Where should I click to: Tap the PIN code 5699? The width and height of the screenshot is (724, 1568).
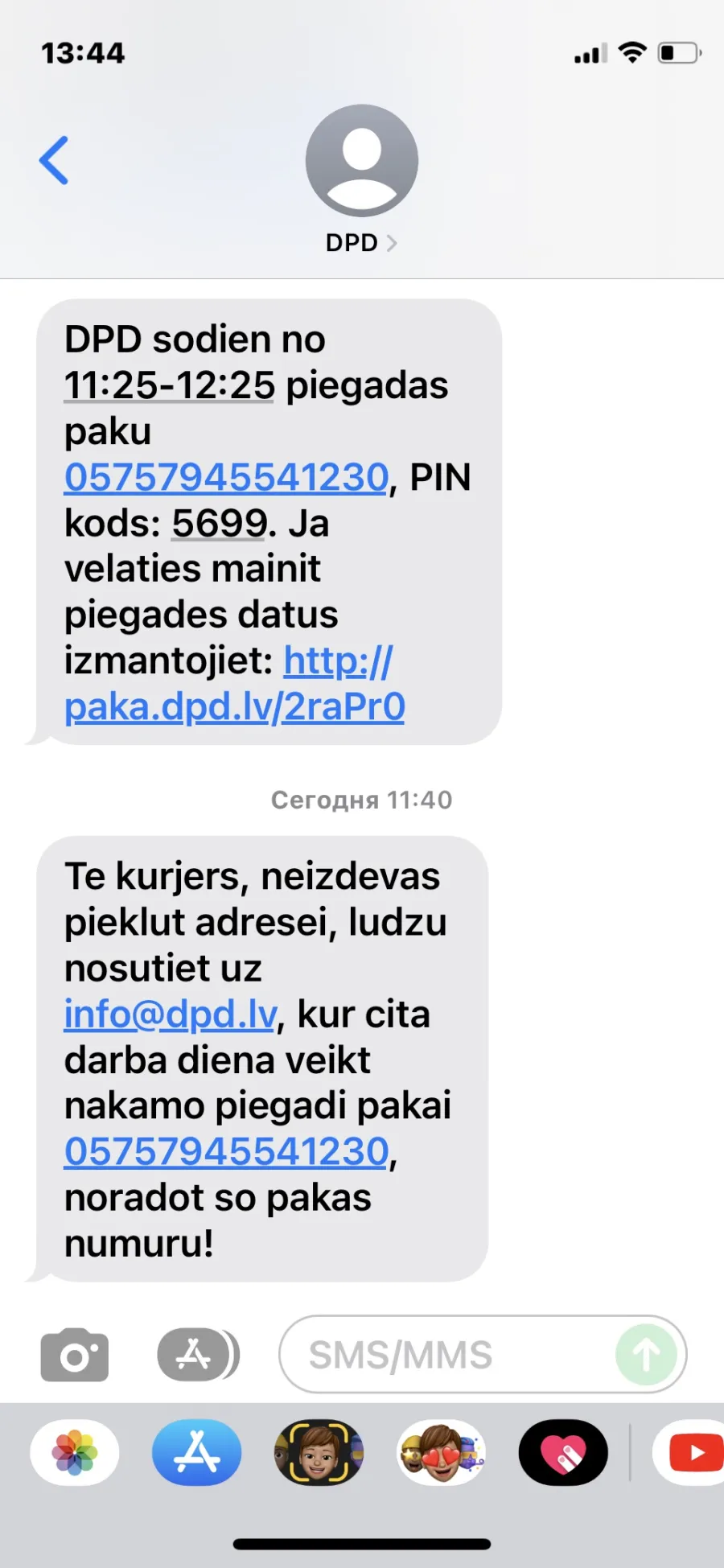[219, 523]
